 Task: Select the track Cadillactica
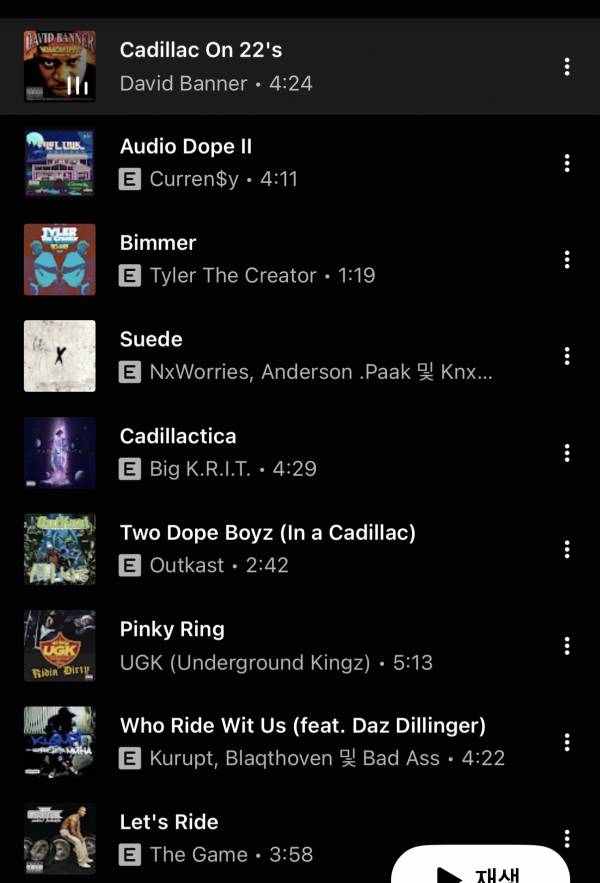(x=178, y=436)
